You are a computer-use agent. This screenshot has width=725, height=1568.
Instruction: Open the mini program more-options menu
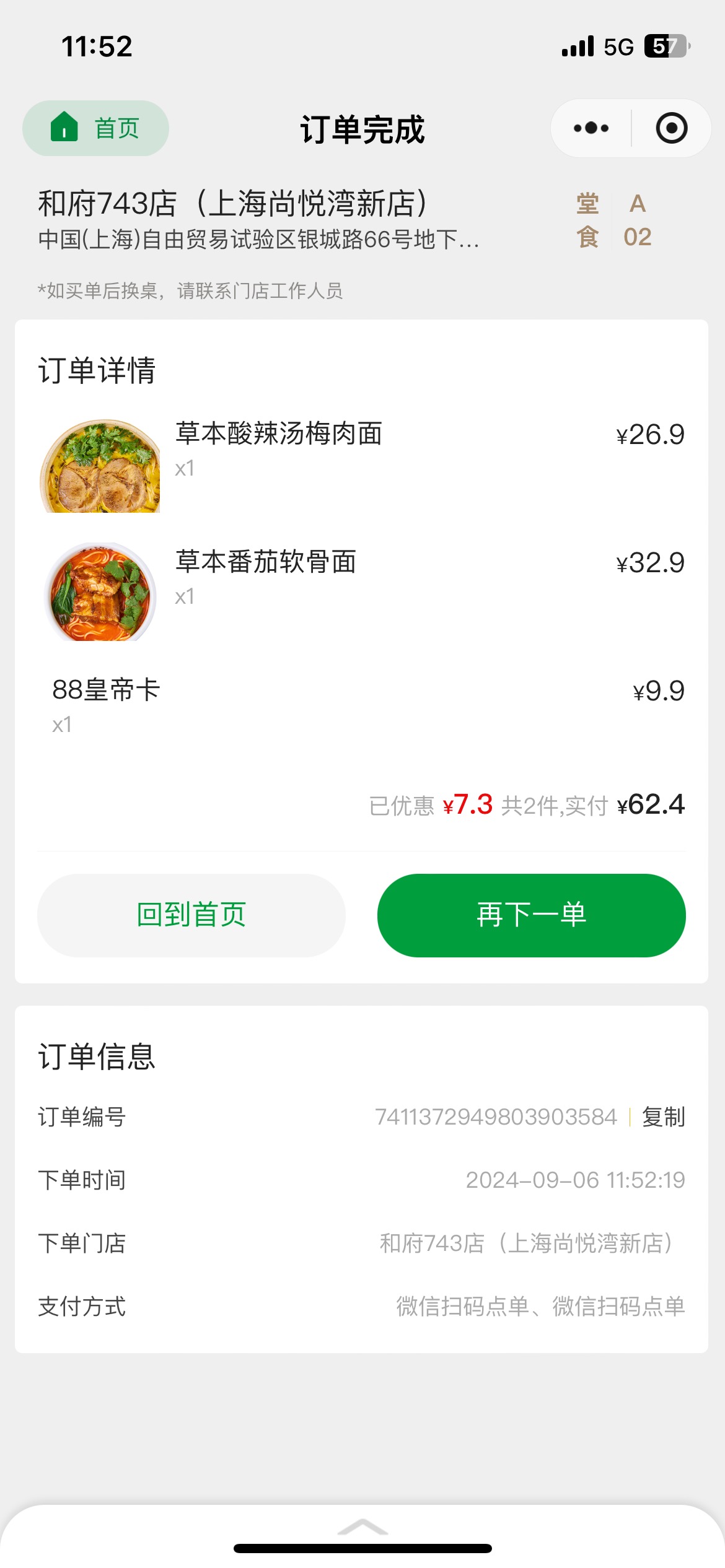591,128
